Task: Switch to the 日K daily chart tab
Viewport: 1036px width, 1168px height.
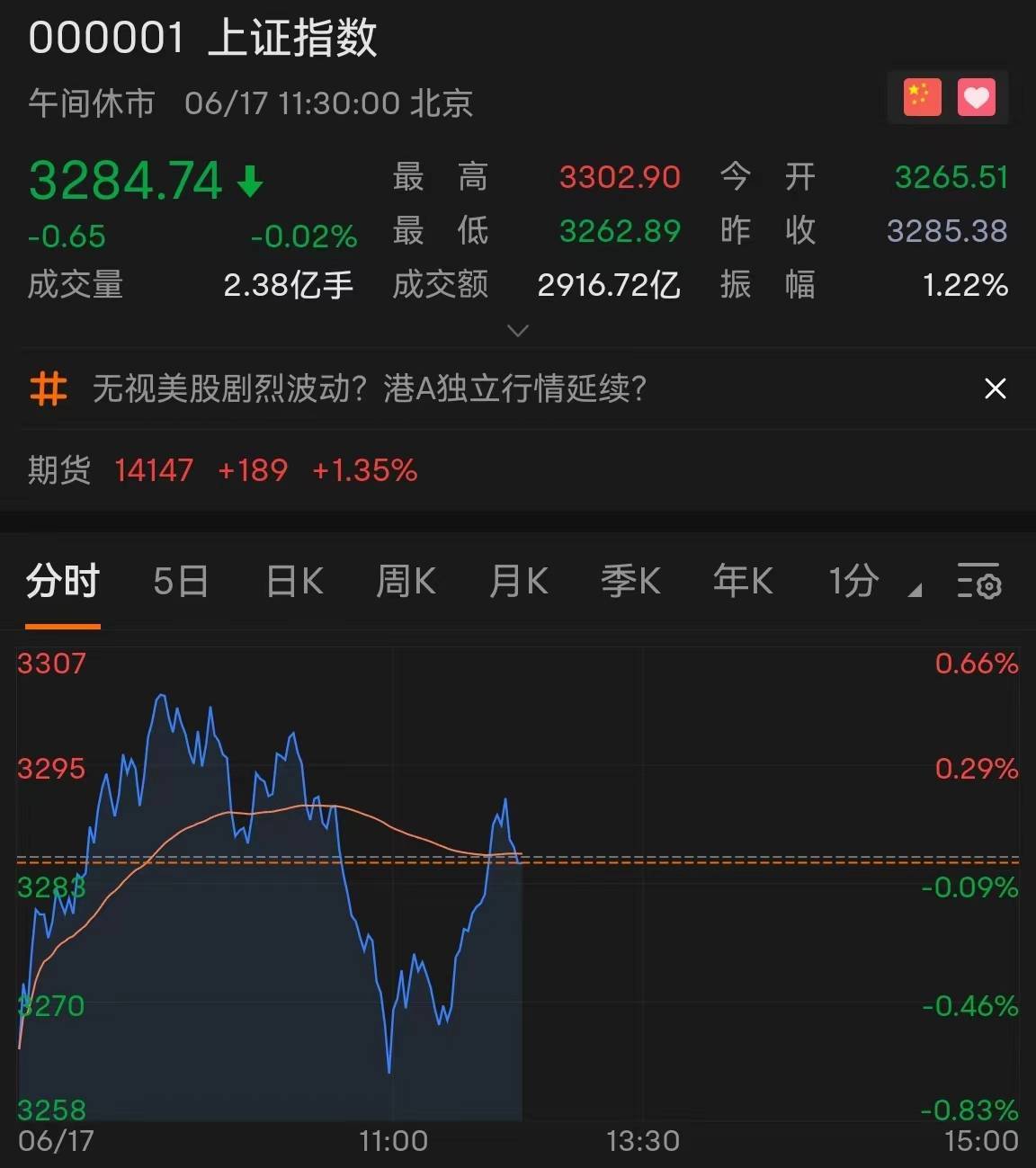Action: click(x=292, y=581)
